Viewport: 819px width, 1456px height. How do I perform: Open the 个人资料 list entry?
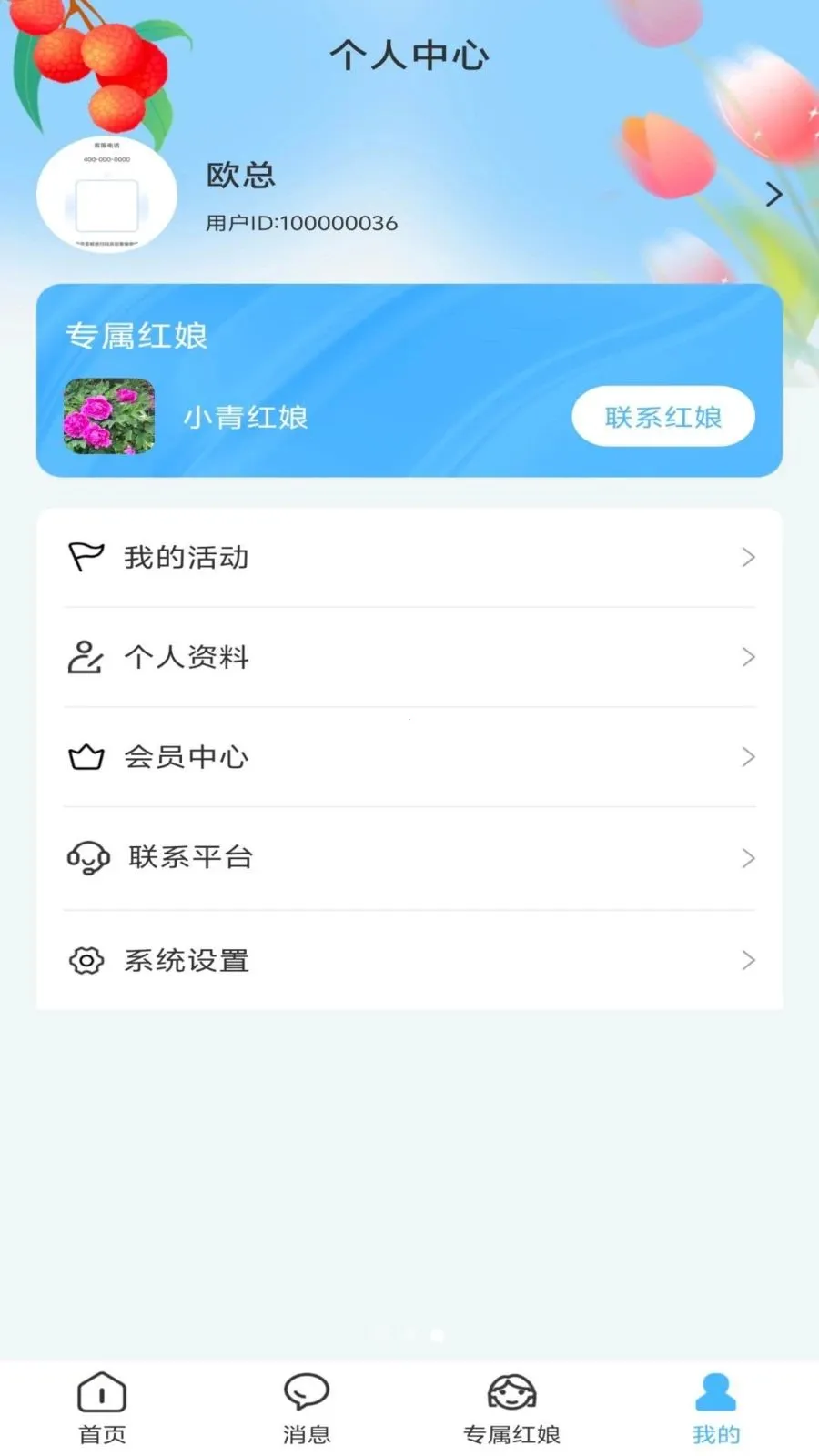point(409,657)
